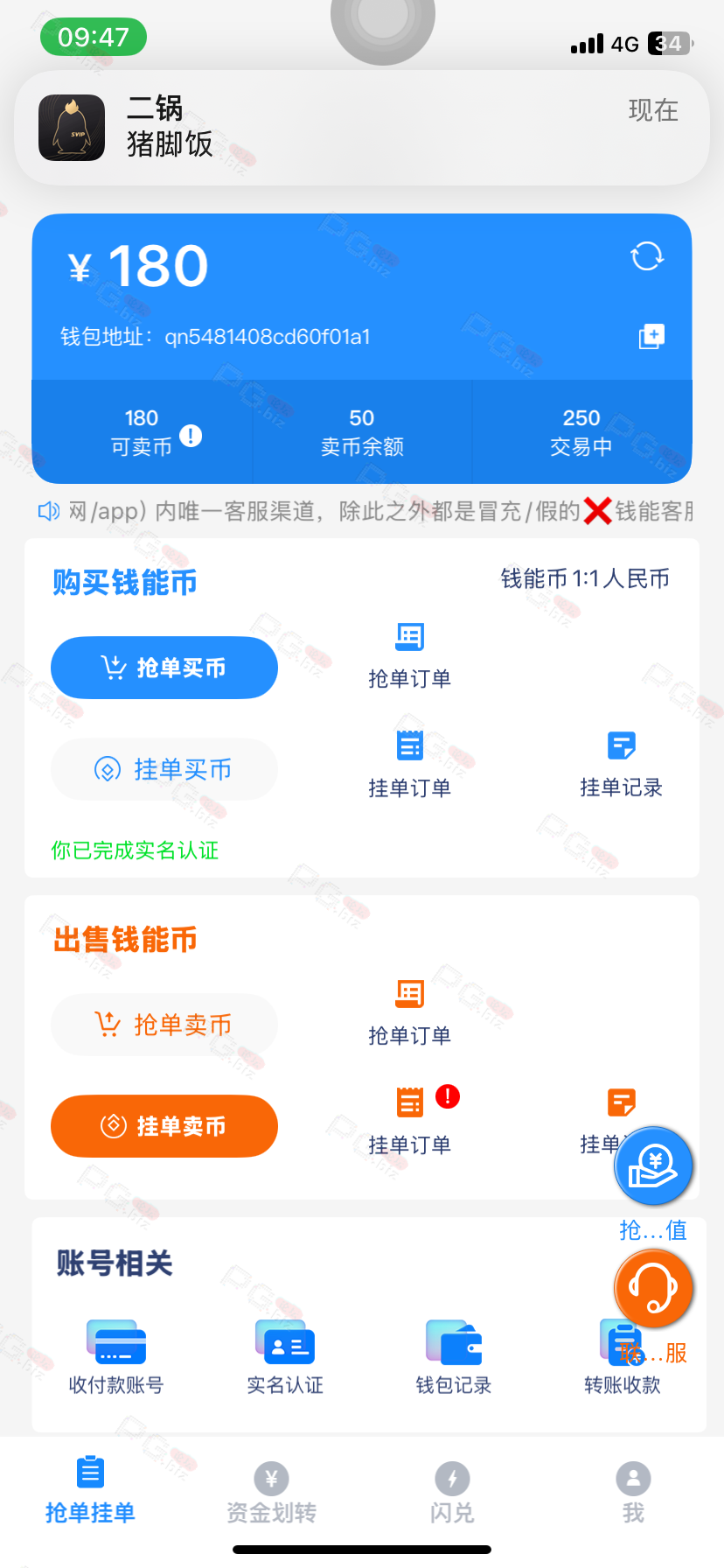This screenshot has width=724, height=1568.
Task: Tap the 抢单买币 button
Action: [x=164, y=668]
